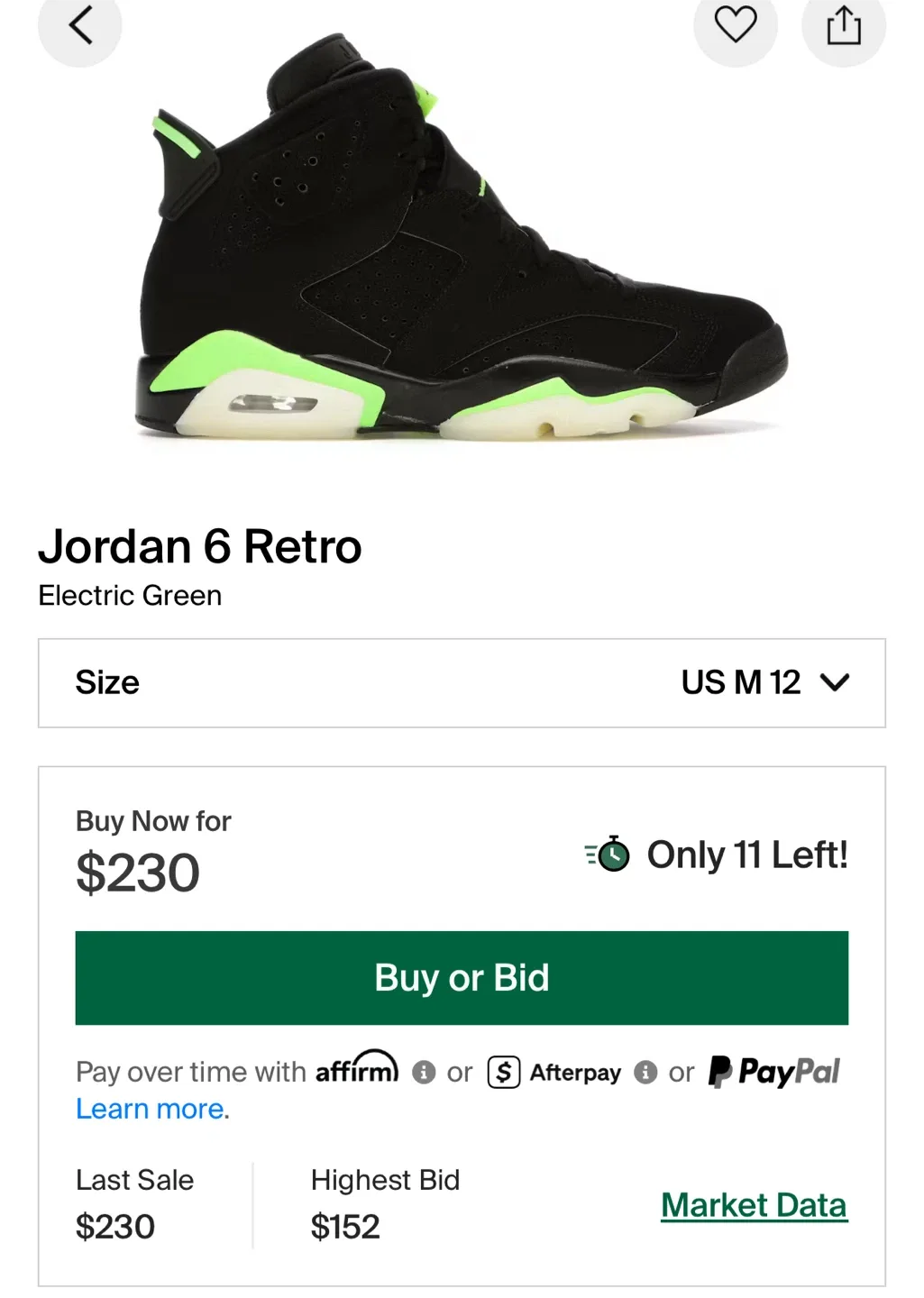
Task: View Market Data
Action: (x=754, y=1205)
